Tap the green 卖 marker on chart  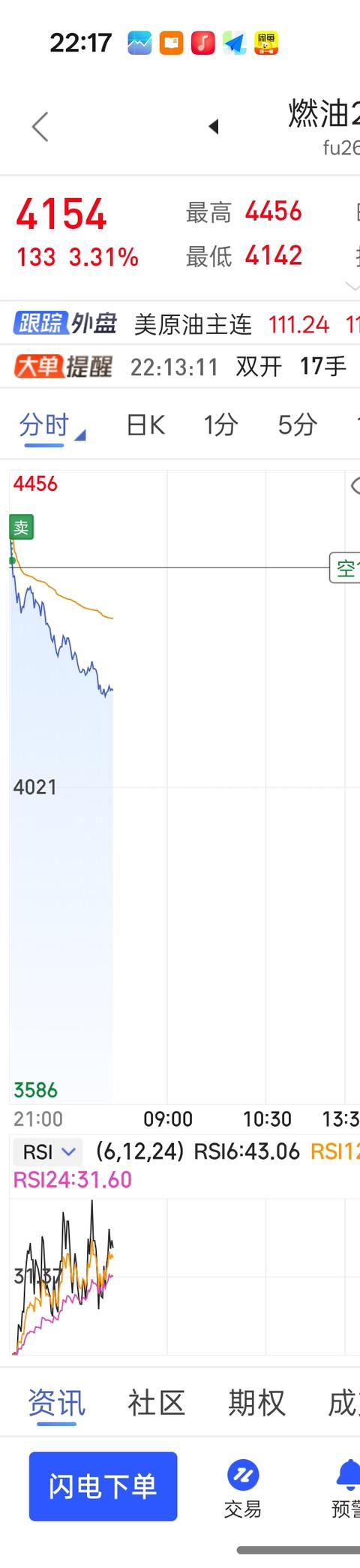(21, 527)
